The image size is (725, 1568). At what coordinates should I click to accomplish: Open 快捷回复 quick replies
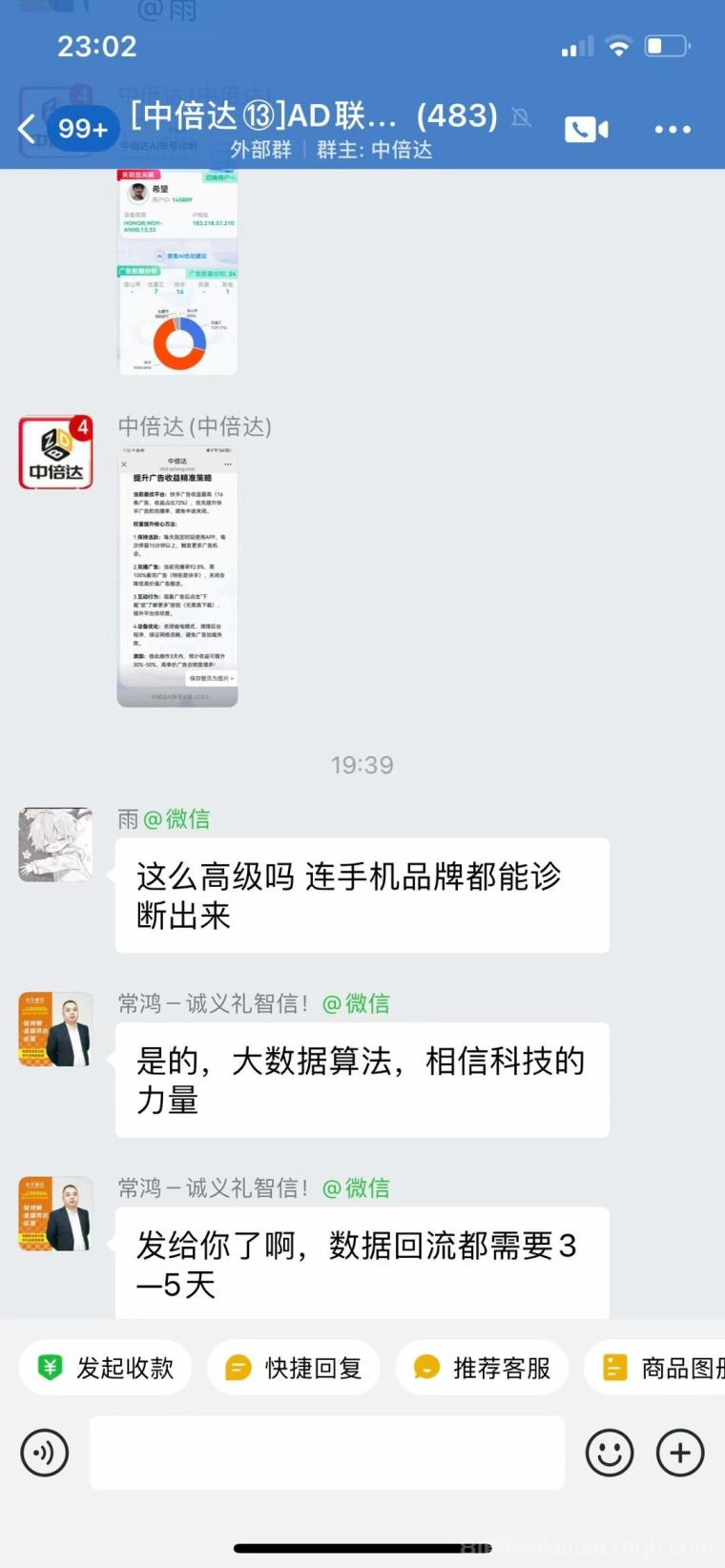pyautogui.click(x=294, y=1368)
